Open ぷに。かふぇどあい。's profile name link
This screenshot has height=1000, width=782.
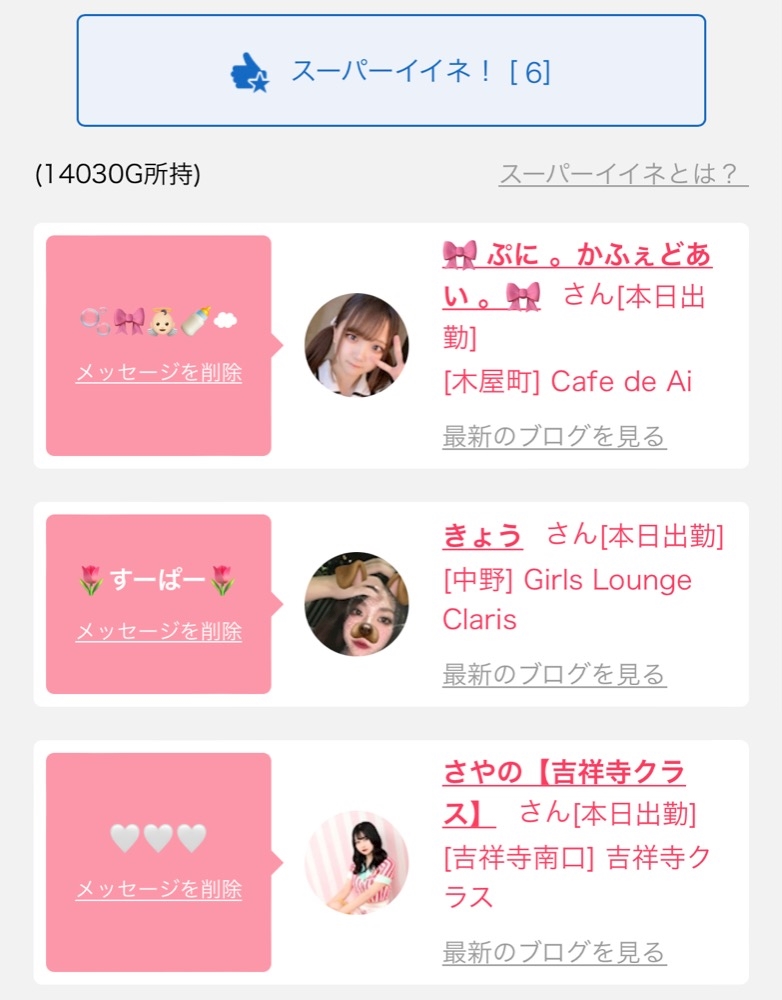[577, 276]
